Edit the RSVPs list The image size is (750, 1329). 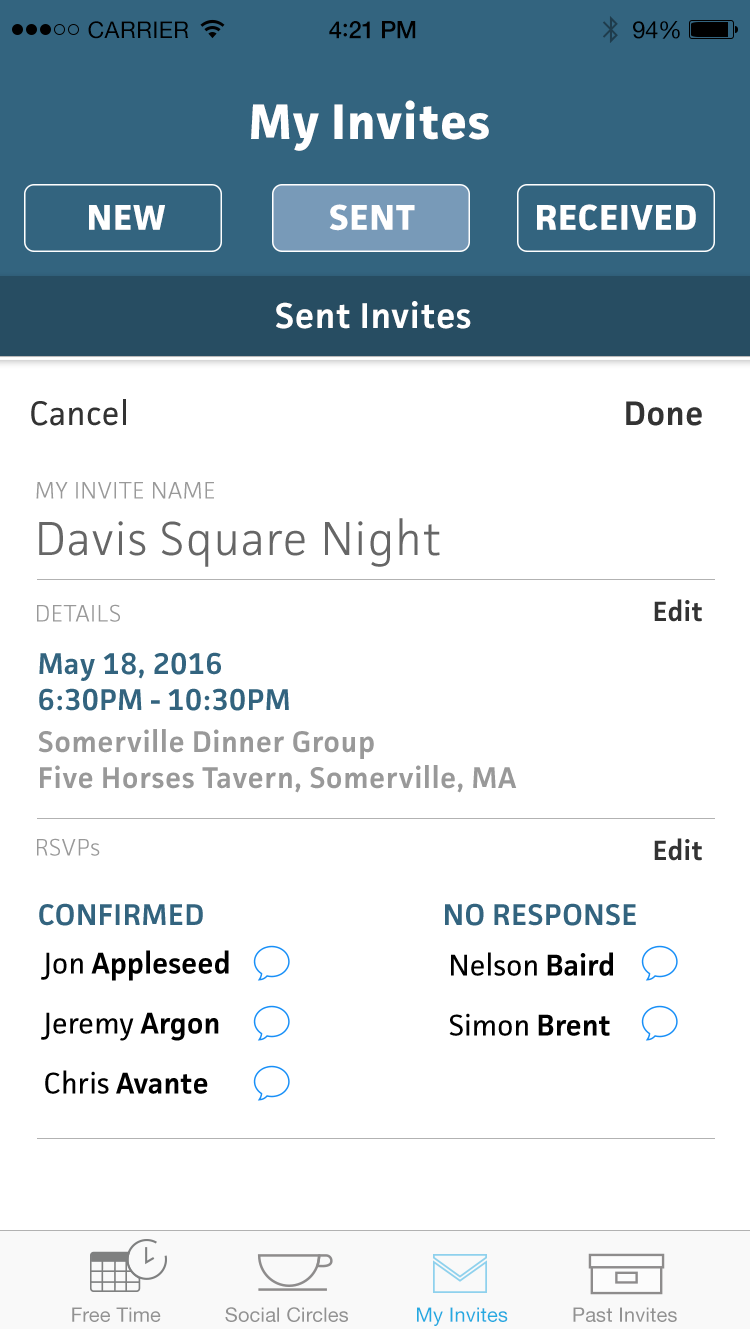click(677, 851)
